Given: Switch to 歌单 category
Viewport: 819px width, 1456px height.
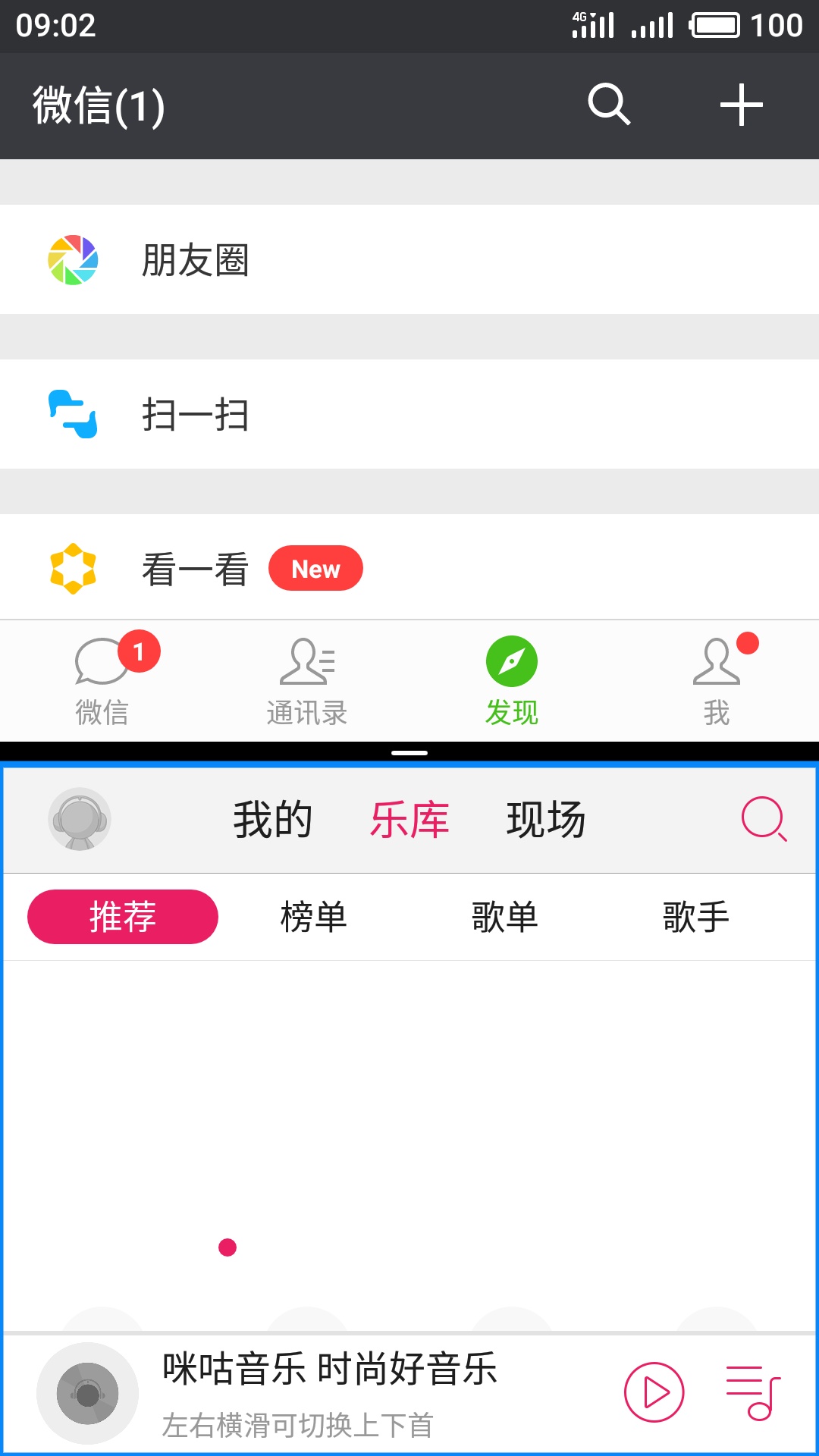Looking at the screenshot, I should click(x=505, y=916).
